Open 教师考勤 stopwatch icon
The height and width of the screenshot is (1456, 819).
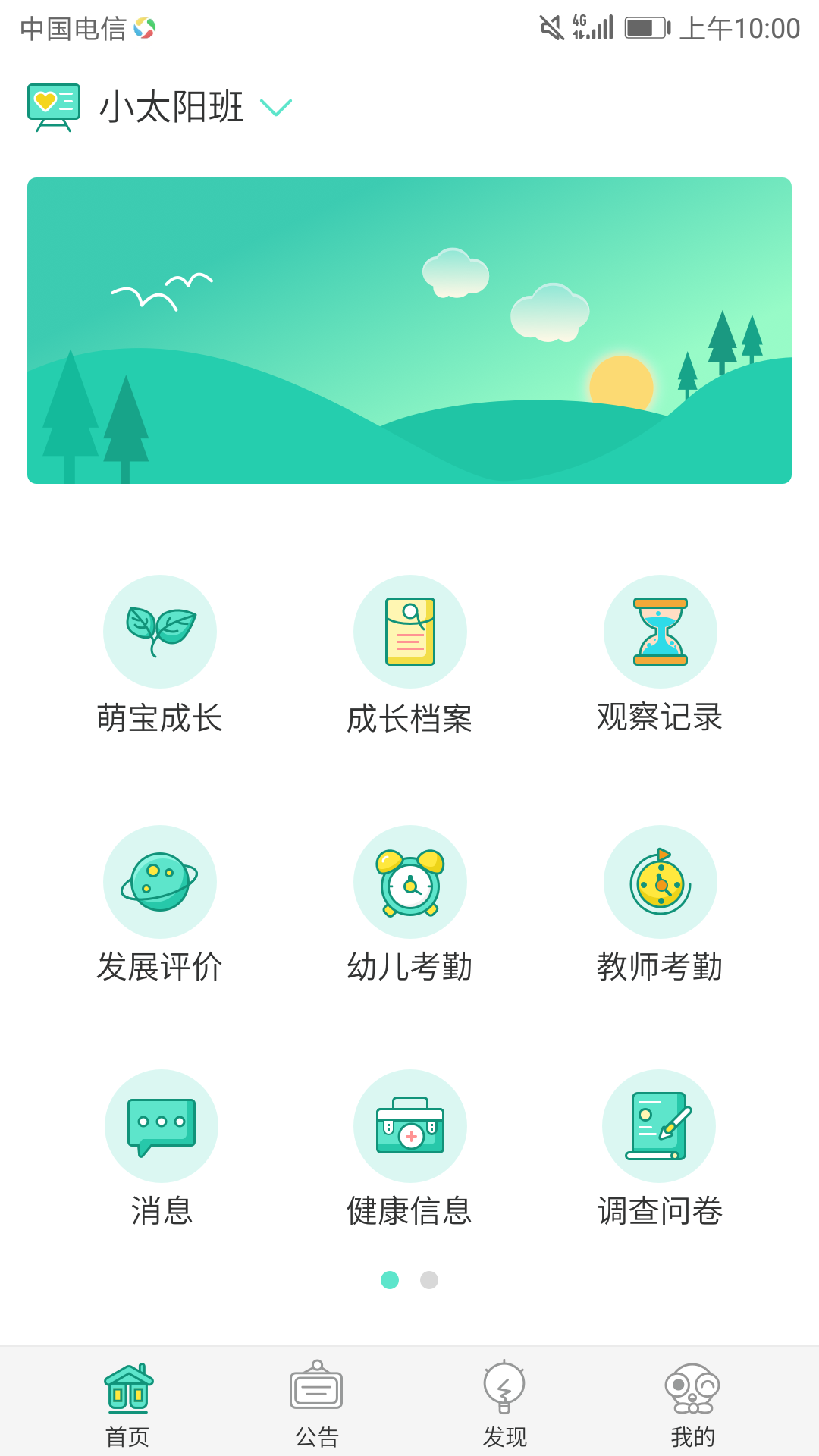click(659, 881)
